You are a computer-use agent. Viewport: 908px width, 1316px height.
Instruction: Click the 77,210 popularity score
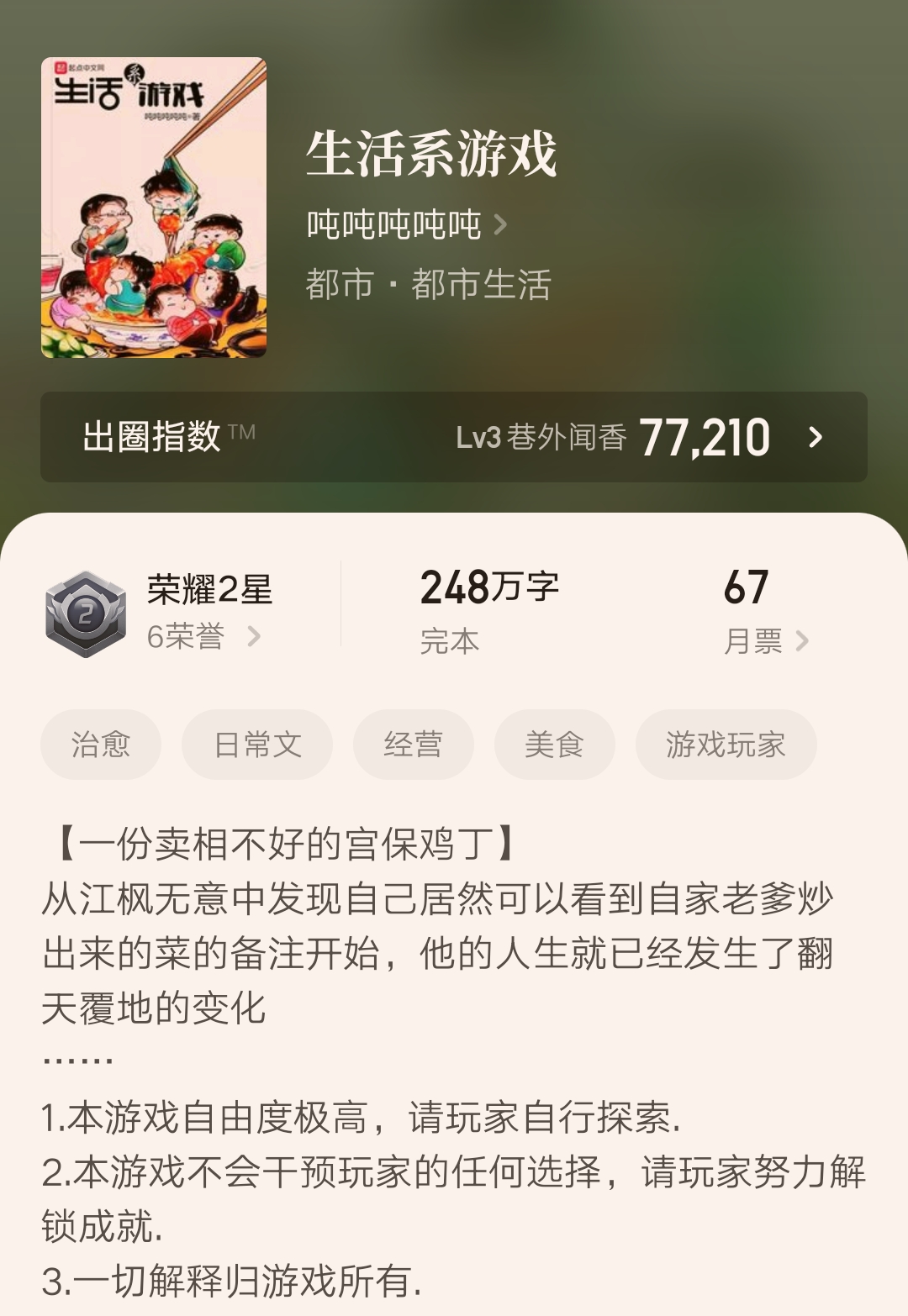point(705,435)
